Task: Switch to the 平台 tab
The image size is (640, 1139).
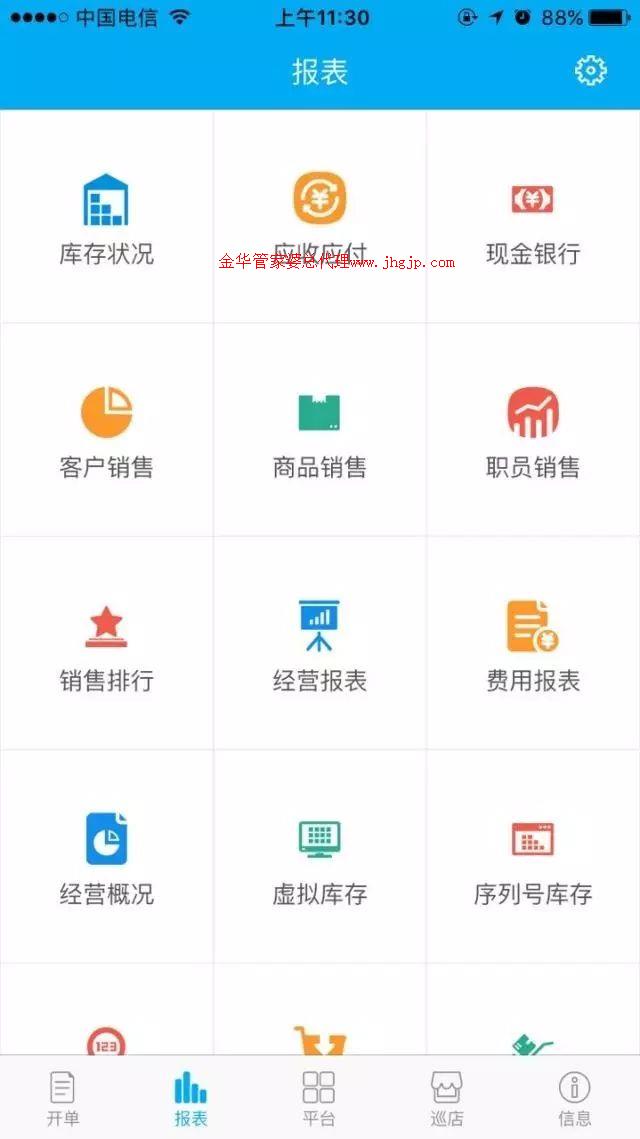Action: pyautogui.click(x=319, y=1098)
